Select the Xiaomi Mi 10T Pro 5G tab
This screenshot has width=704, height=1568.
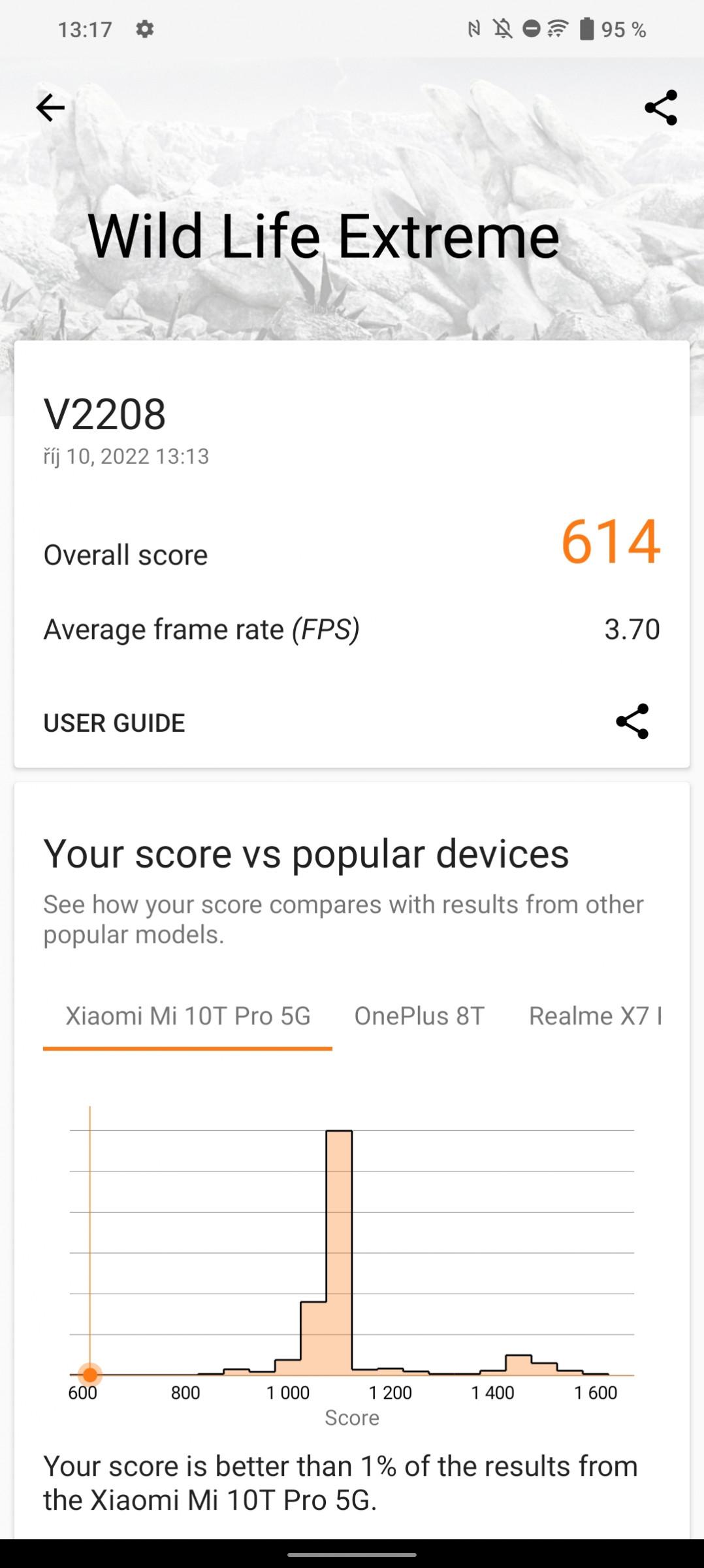tap(188, 1017)
